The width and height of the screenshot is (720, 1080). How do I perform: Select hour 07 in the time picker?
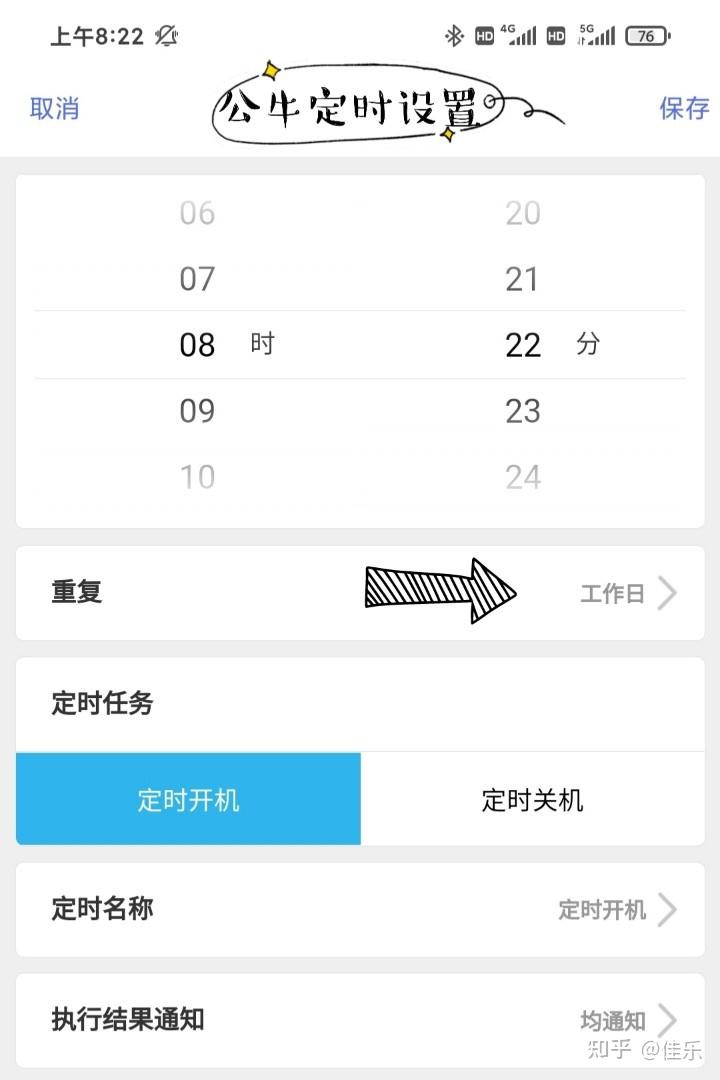tap(197, 279)
